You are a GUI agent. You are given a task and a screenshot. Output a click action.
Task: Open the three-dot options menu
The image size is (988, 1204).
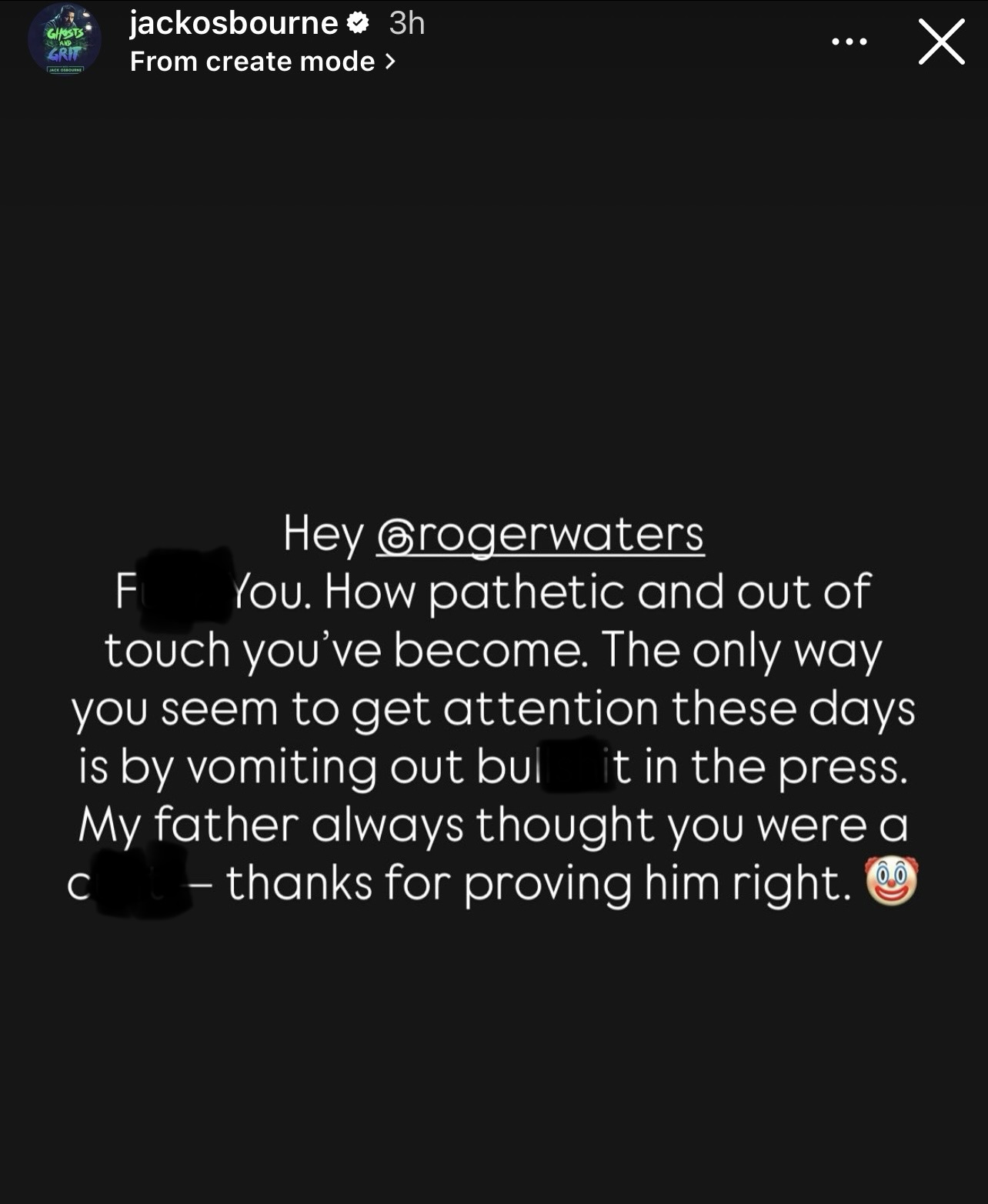[849, 42]
